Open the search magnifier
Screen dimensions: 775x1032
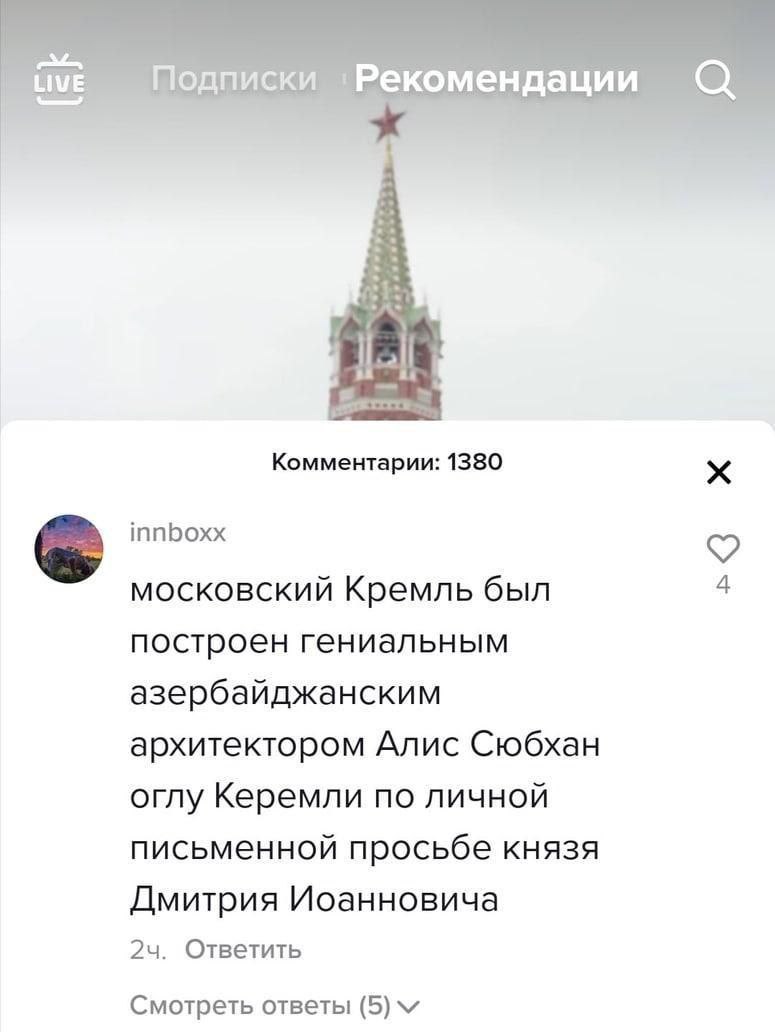click(714, 81)
